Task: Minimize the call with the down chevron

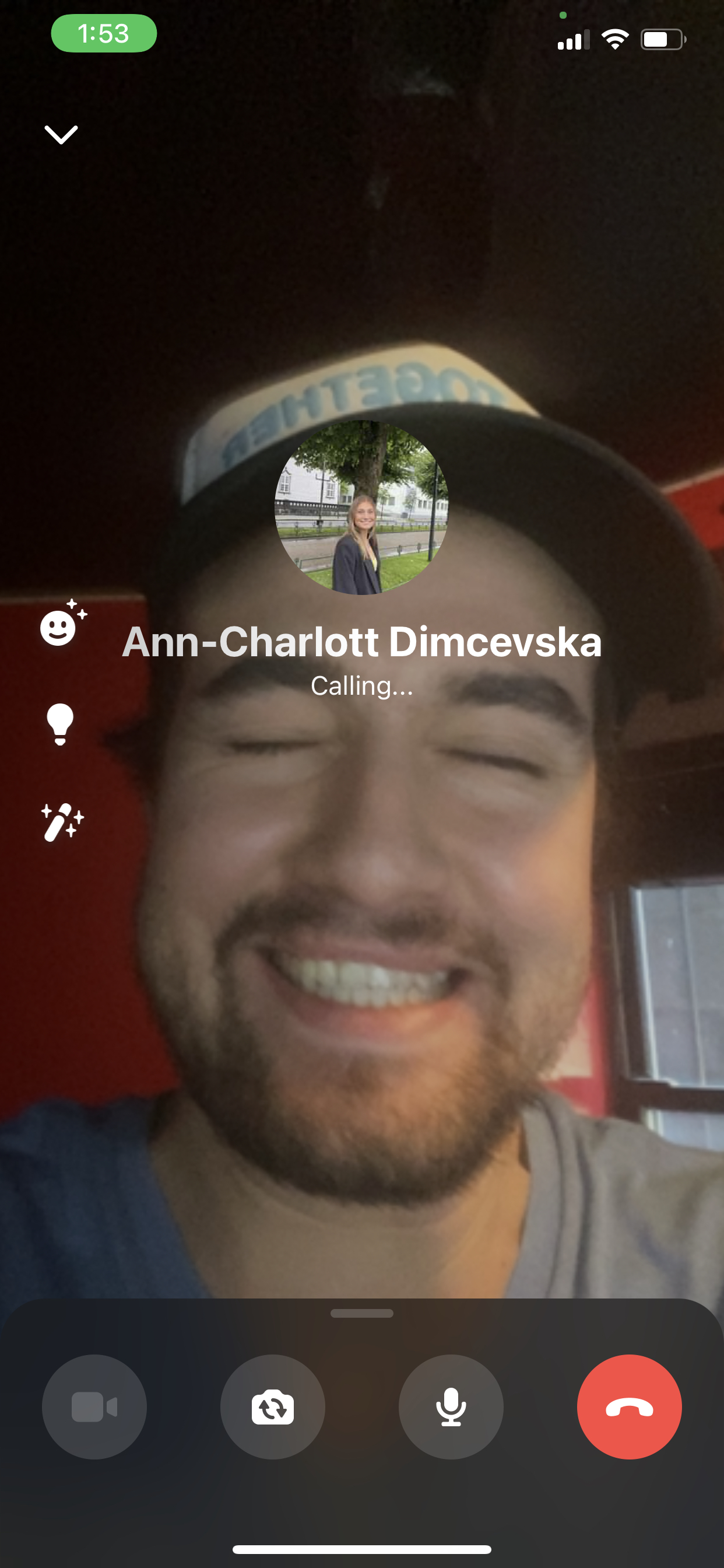Action: (61, 135)
